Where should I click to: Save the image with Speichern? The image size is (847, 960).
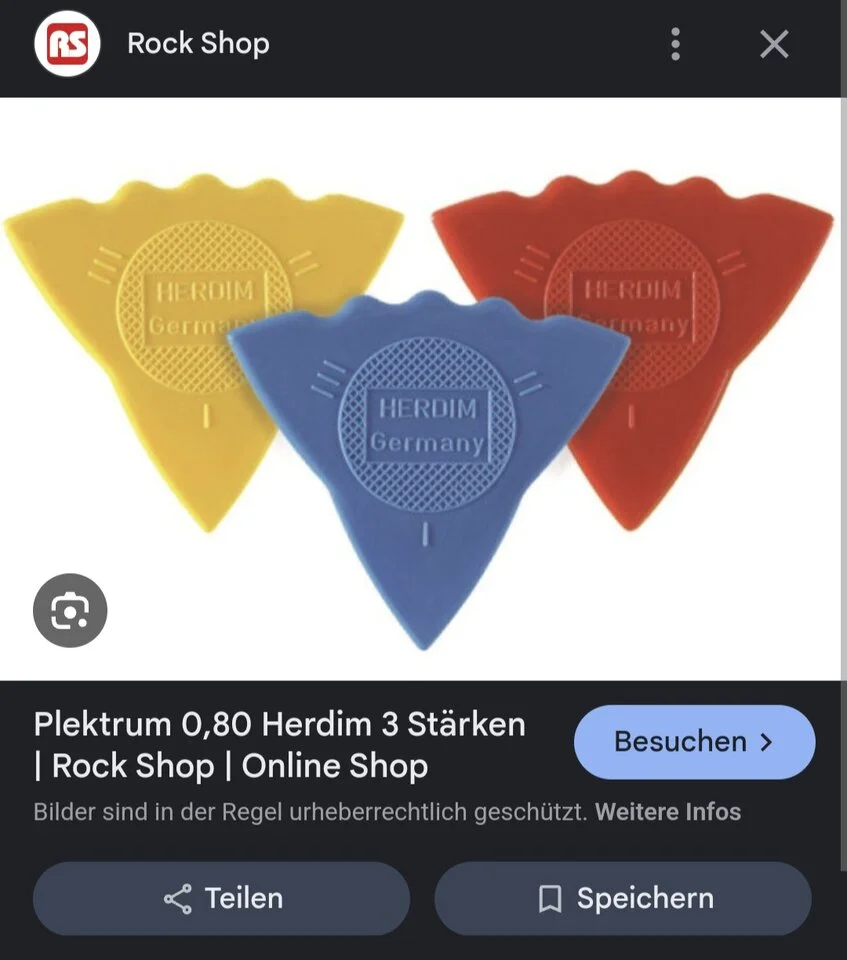click(x=623, y=898)
